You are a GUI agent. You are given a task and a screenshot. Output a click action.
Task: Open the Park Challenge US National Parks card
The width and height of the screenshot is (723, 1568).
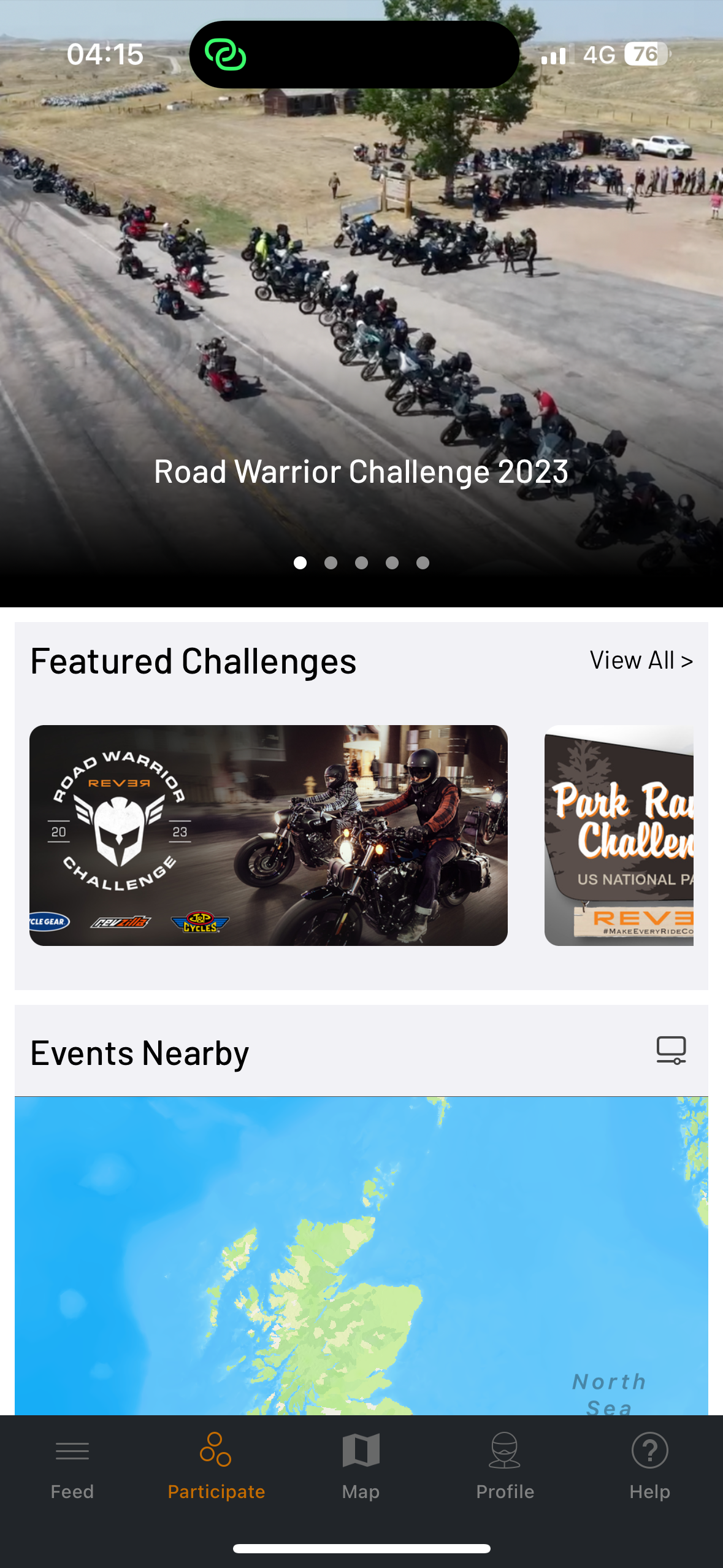[x=619, y=835]
